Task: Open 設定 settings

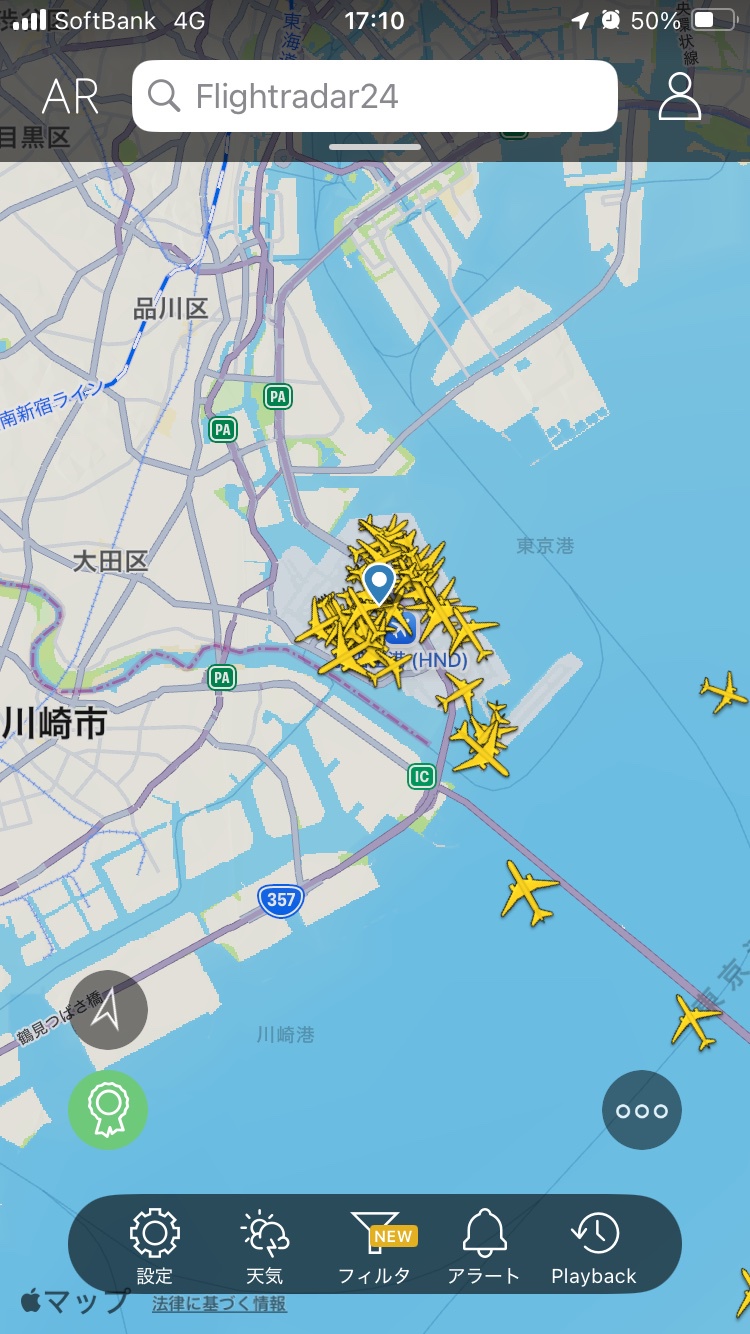Action: point(155,1246)
